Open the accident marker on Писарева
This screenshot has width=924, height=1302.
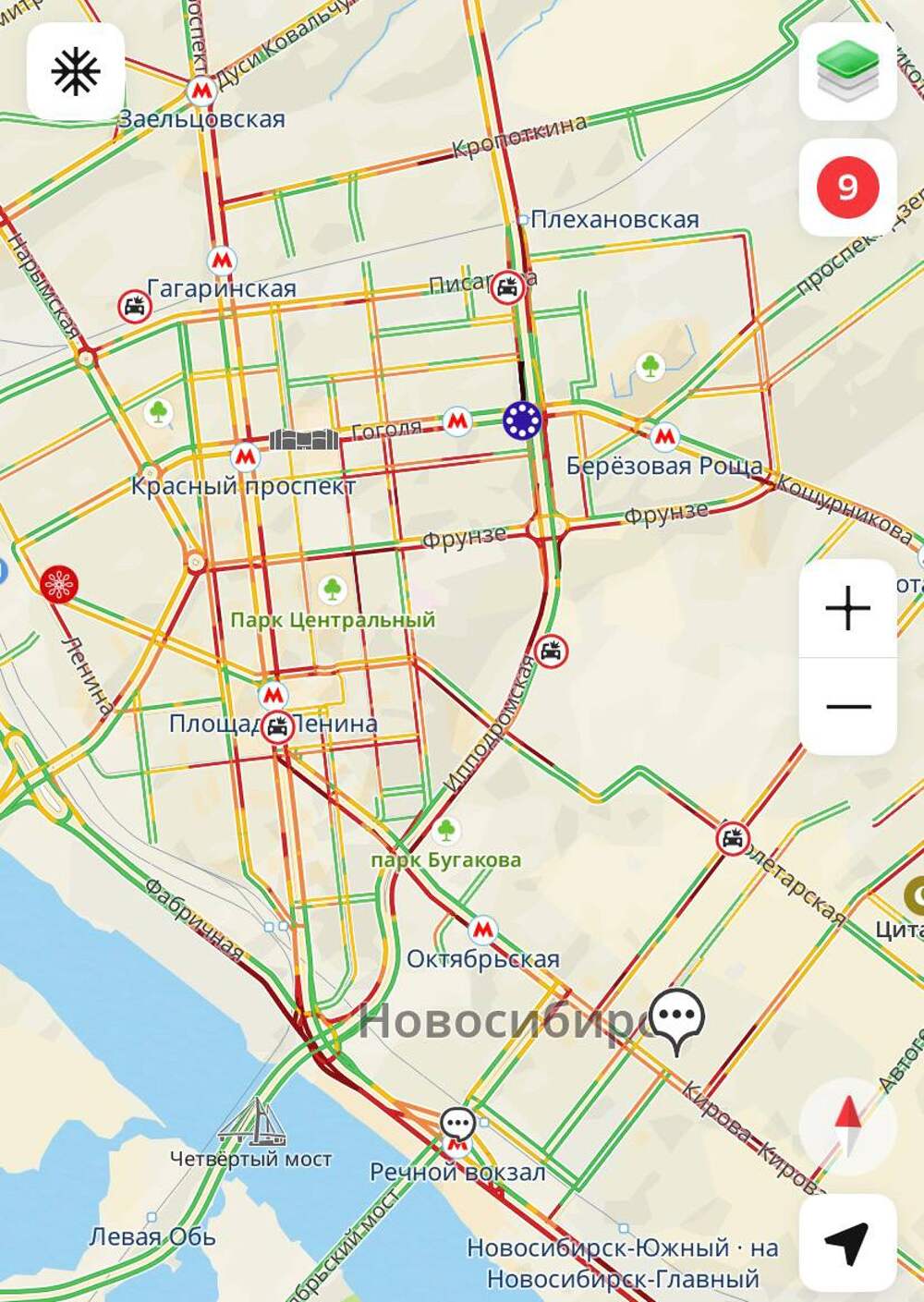click(507, 287)
